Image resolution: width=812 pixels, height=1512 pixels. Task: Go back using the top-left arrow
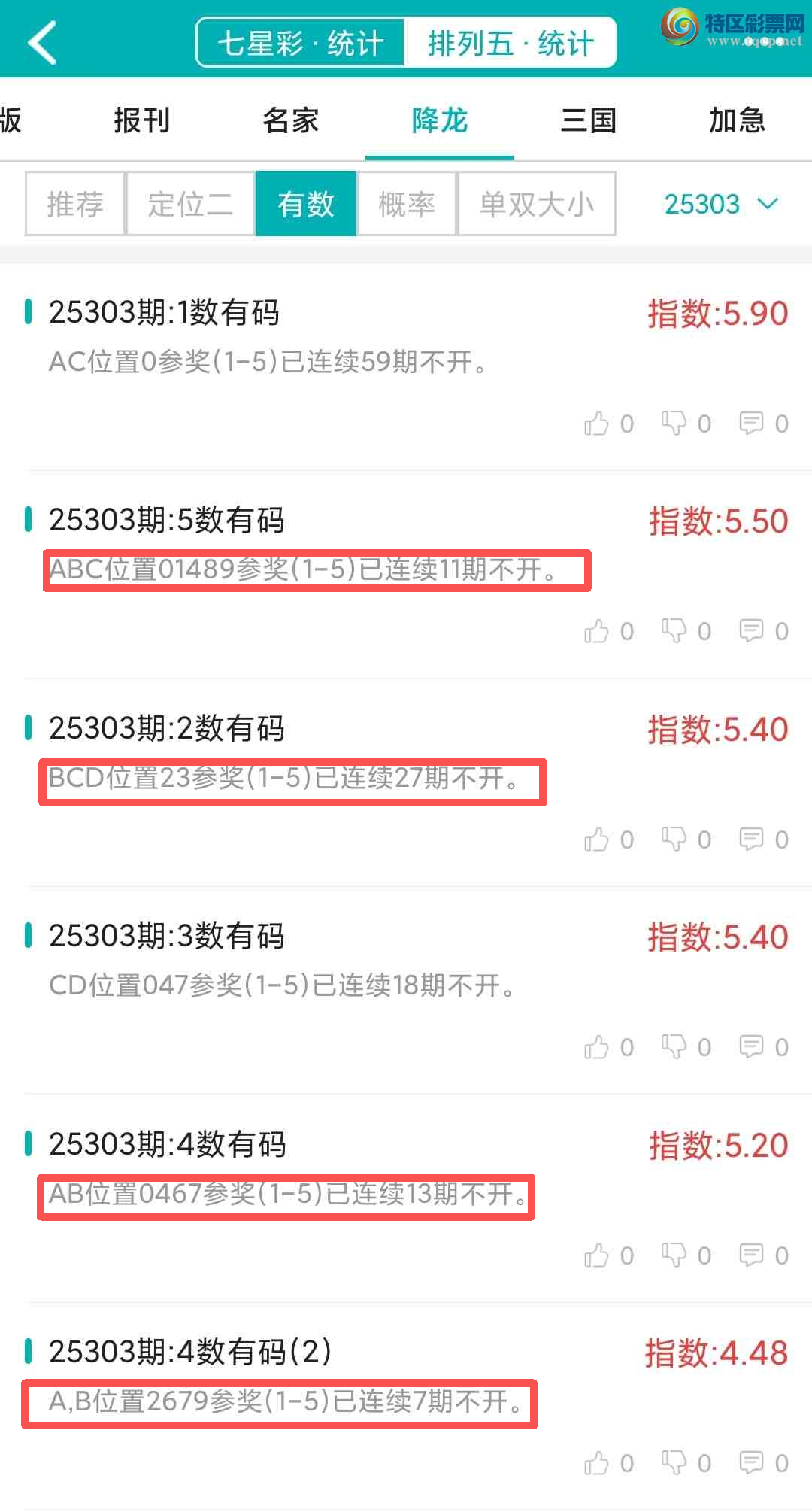click(43, 43)
